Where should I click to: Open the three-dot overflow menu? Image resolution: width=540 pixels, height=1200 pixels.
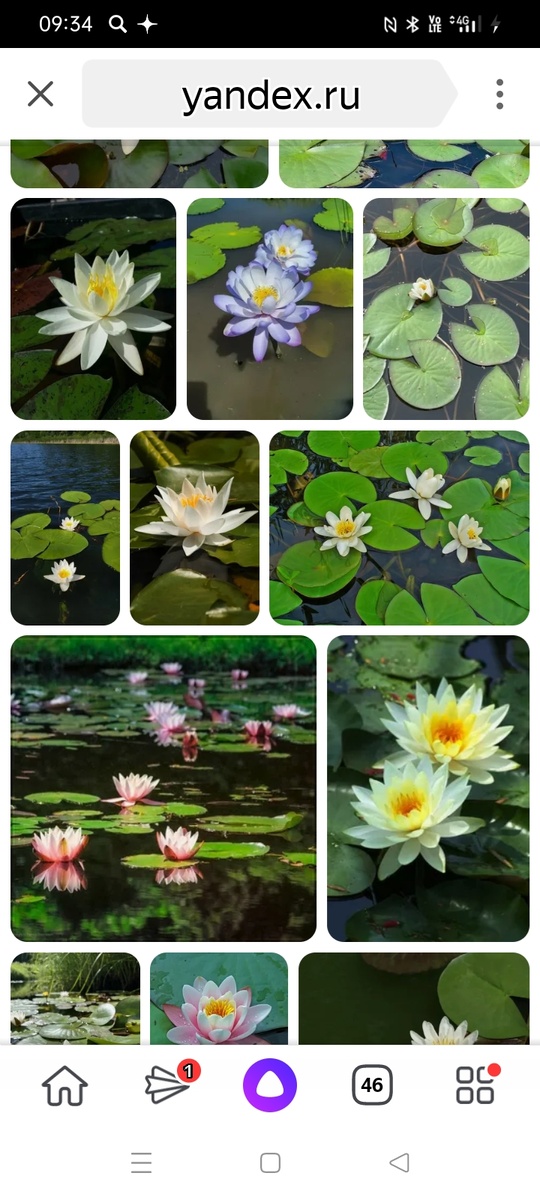click(x=499, y=94)
